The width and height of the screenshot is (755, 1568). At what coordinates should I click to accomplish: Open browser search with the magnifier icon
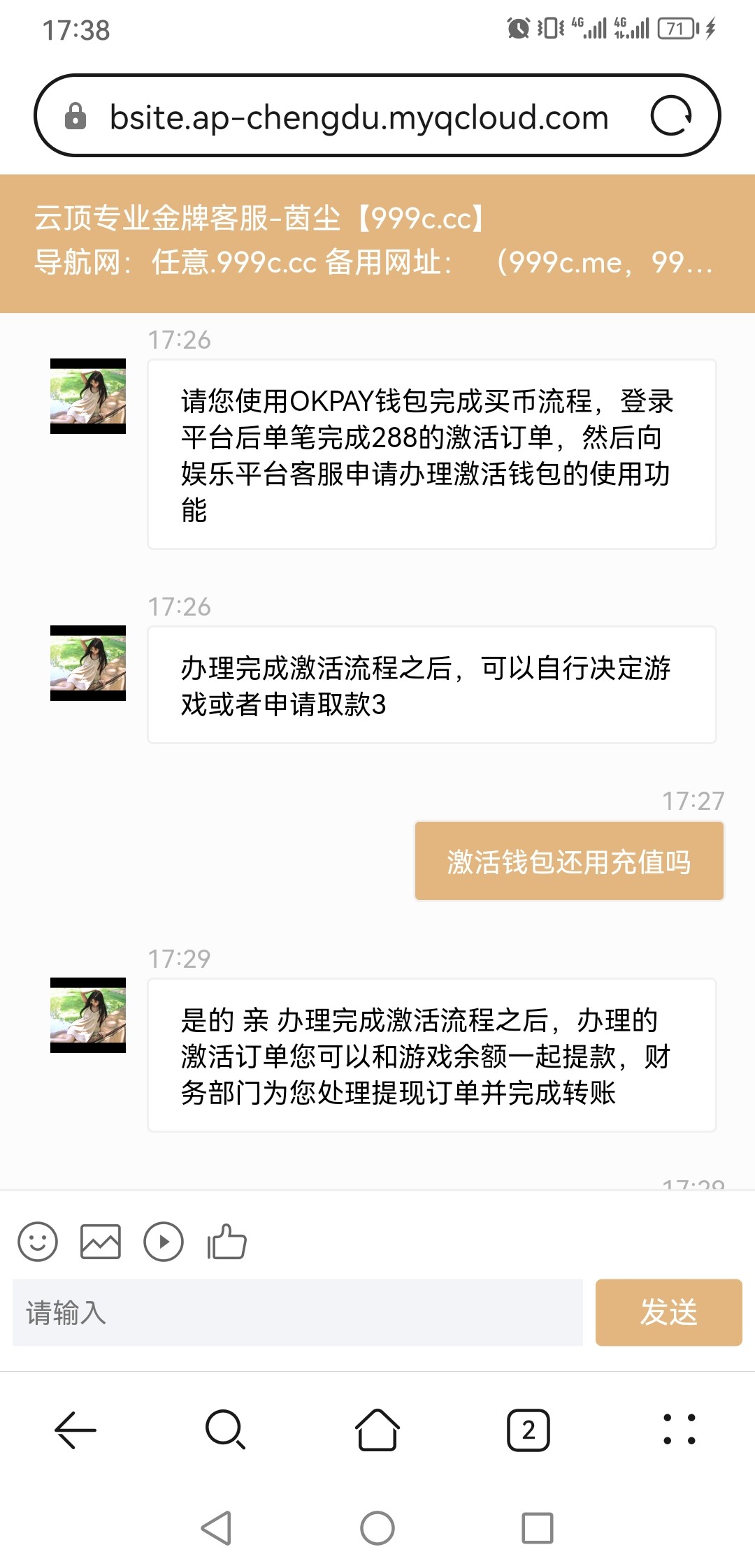225,1430
